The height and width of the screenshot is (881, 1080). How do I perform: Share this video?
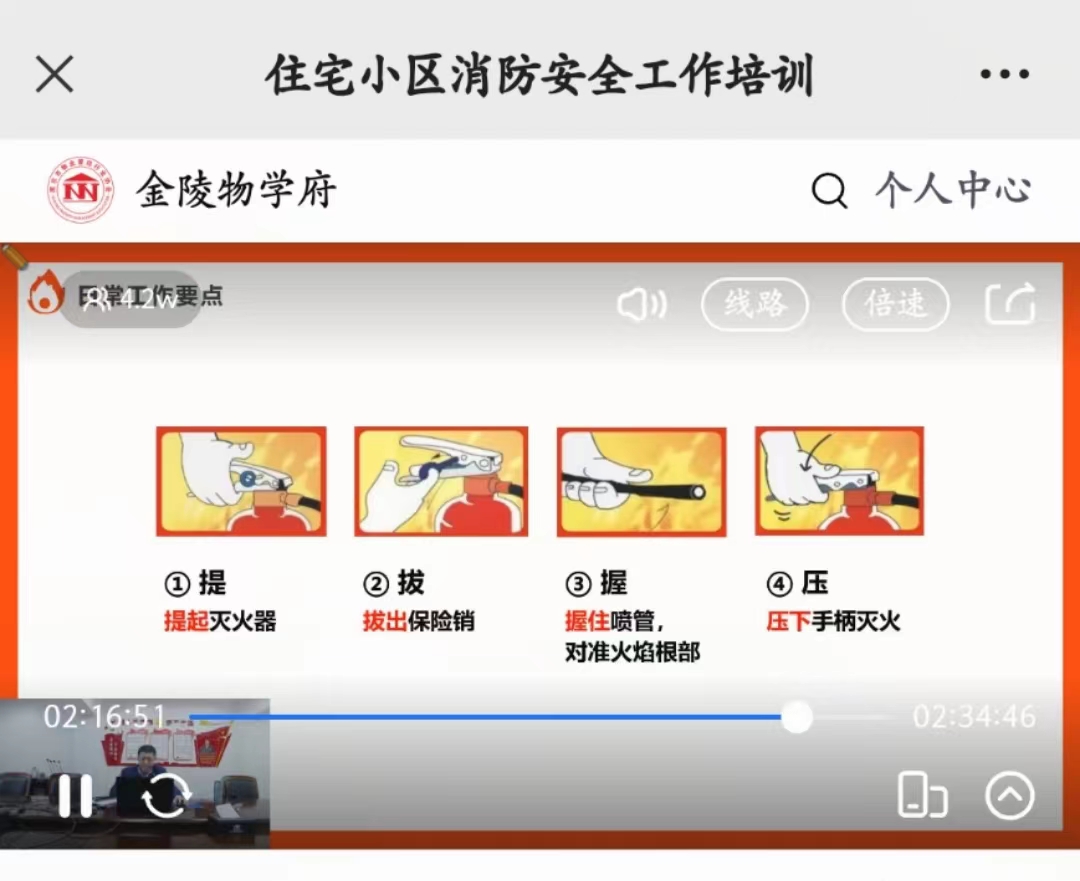[x=1010, y=304]
